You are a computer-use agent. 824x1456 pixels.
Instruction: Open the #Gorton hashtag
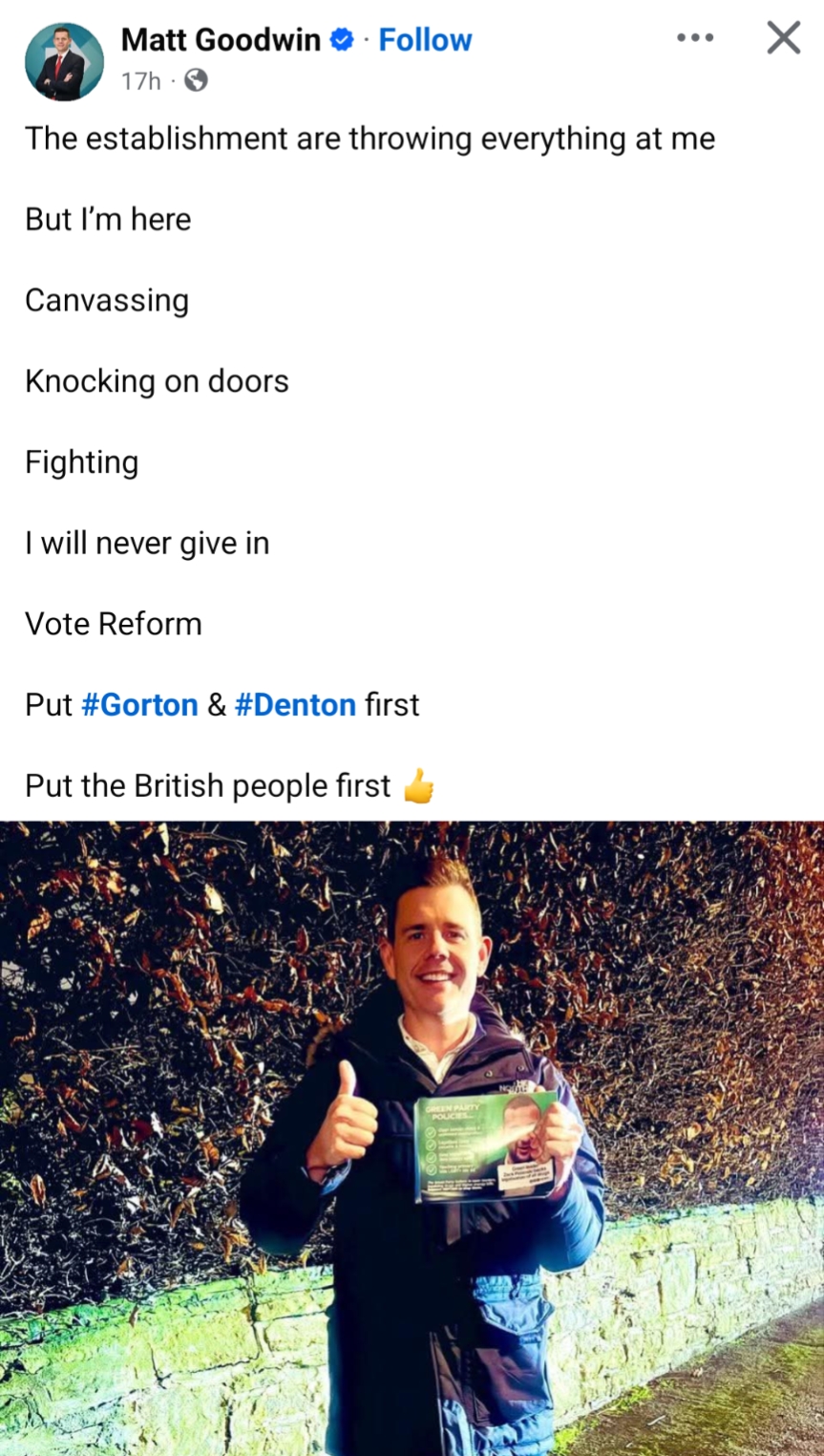(x=139, y=705)
